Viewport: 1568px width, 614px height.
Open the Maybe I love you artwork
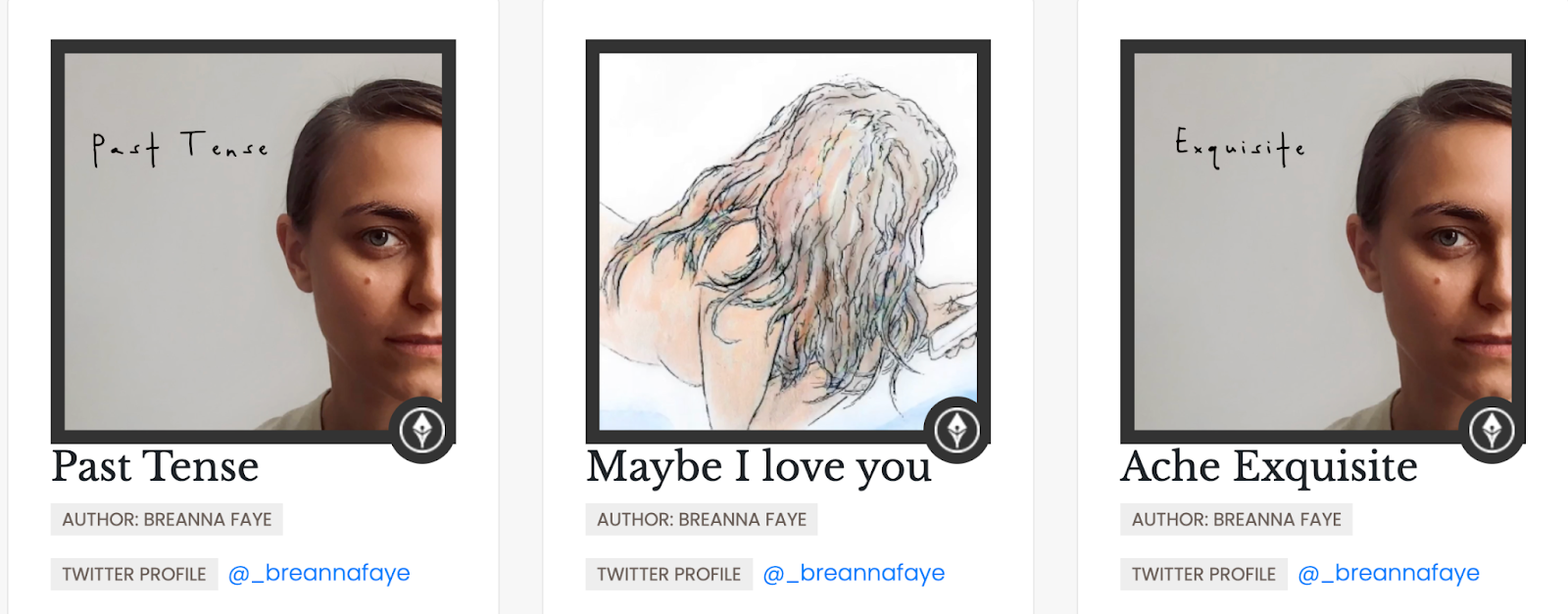tap(788, 241)
